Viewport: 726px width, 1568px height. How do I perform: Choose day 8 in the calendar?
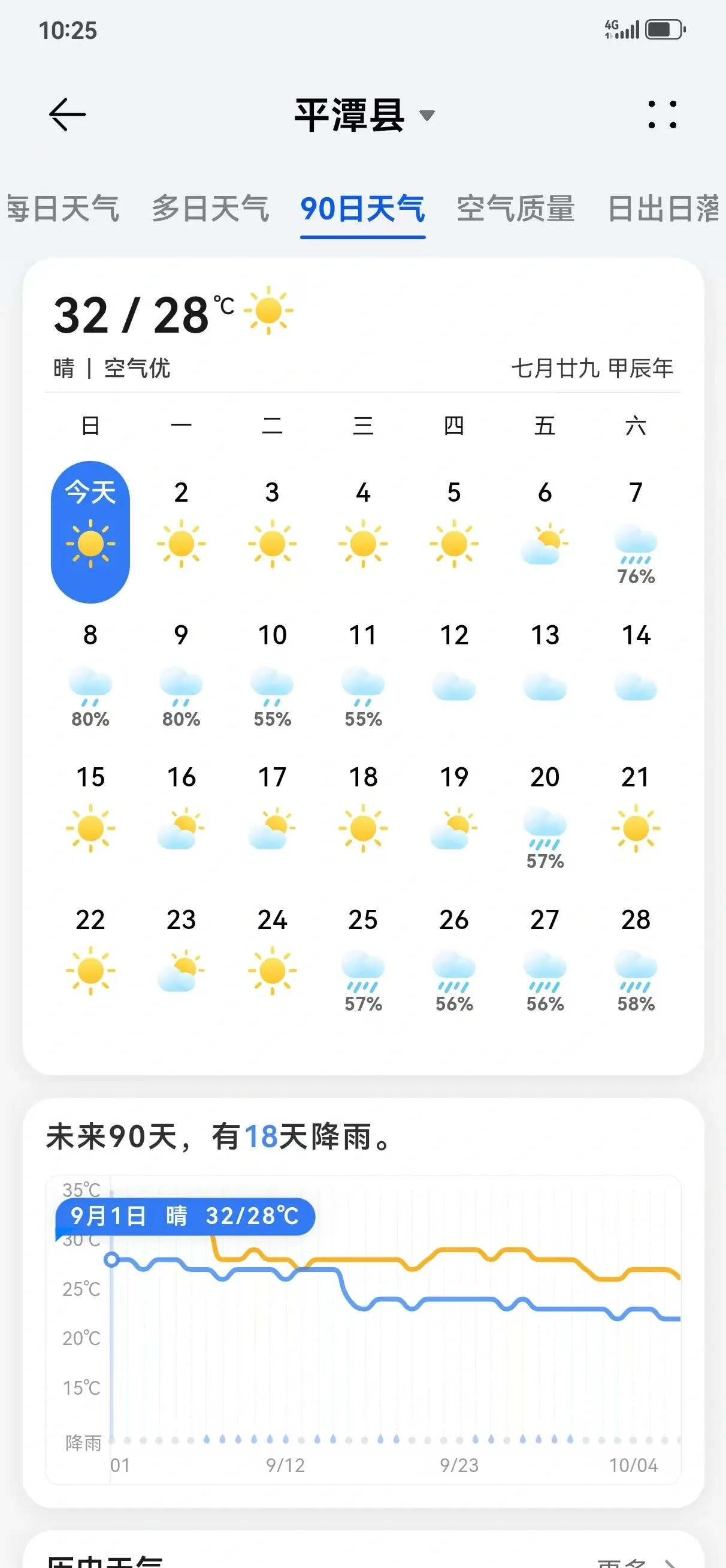click(90, 674)
